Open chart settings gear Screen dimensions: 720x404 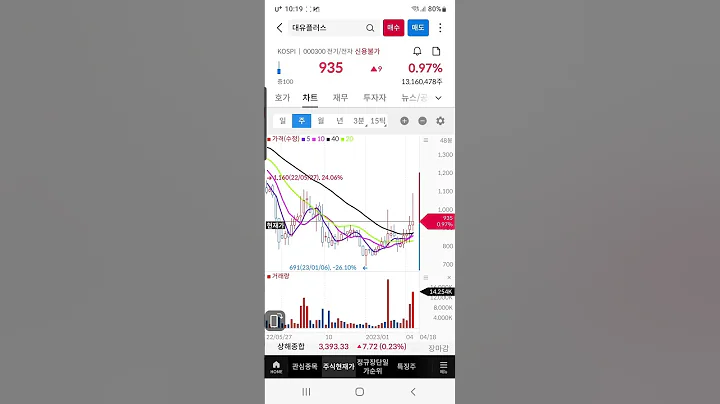click(x=440, y=121)
